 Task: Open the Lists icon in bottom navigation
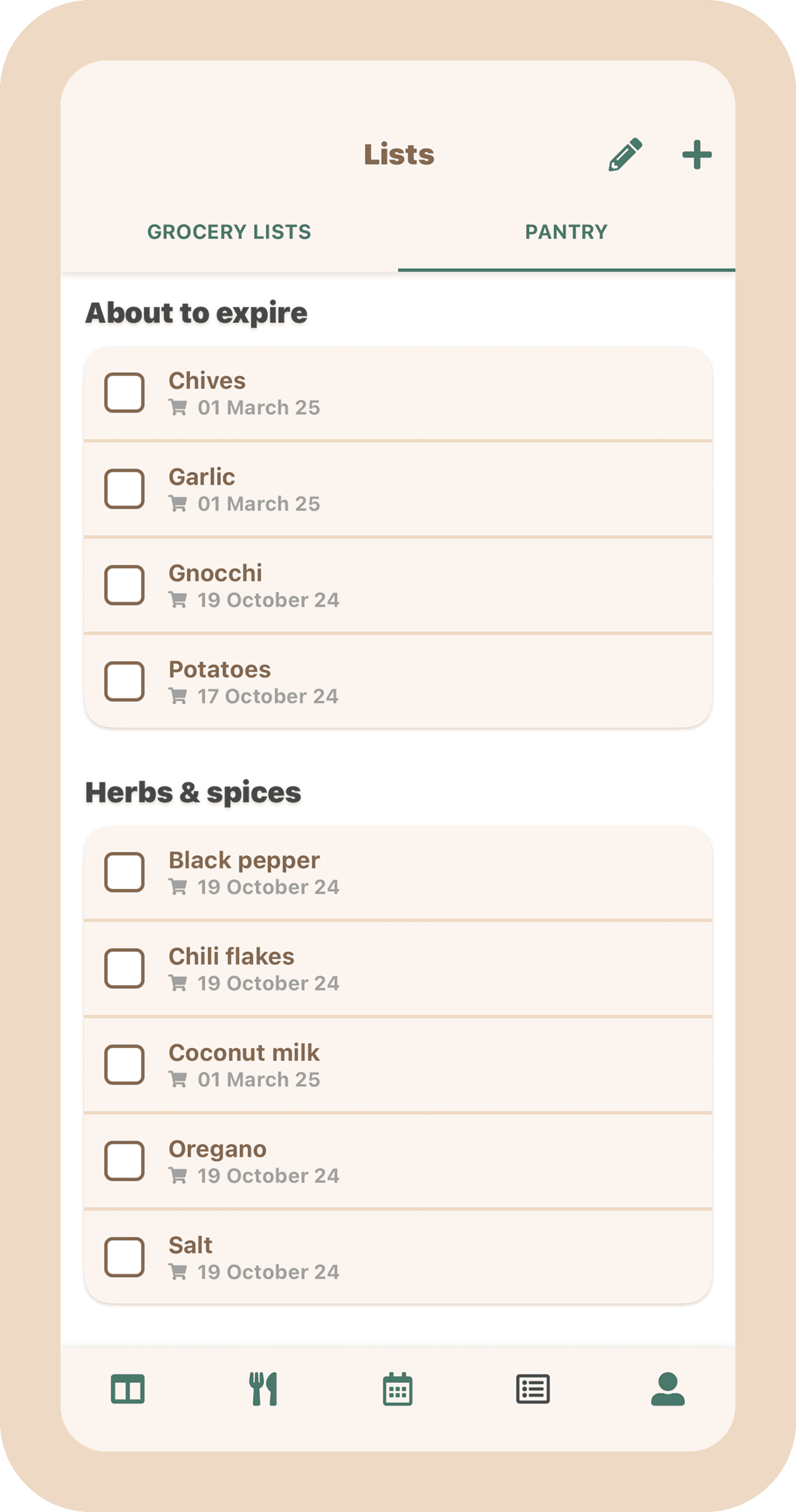[128, 1391]
